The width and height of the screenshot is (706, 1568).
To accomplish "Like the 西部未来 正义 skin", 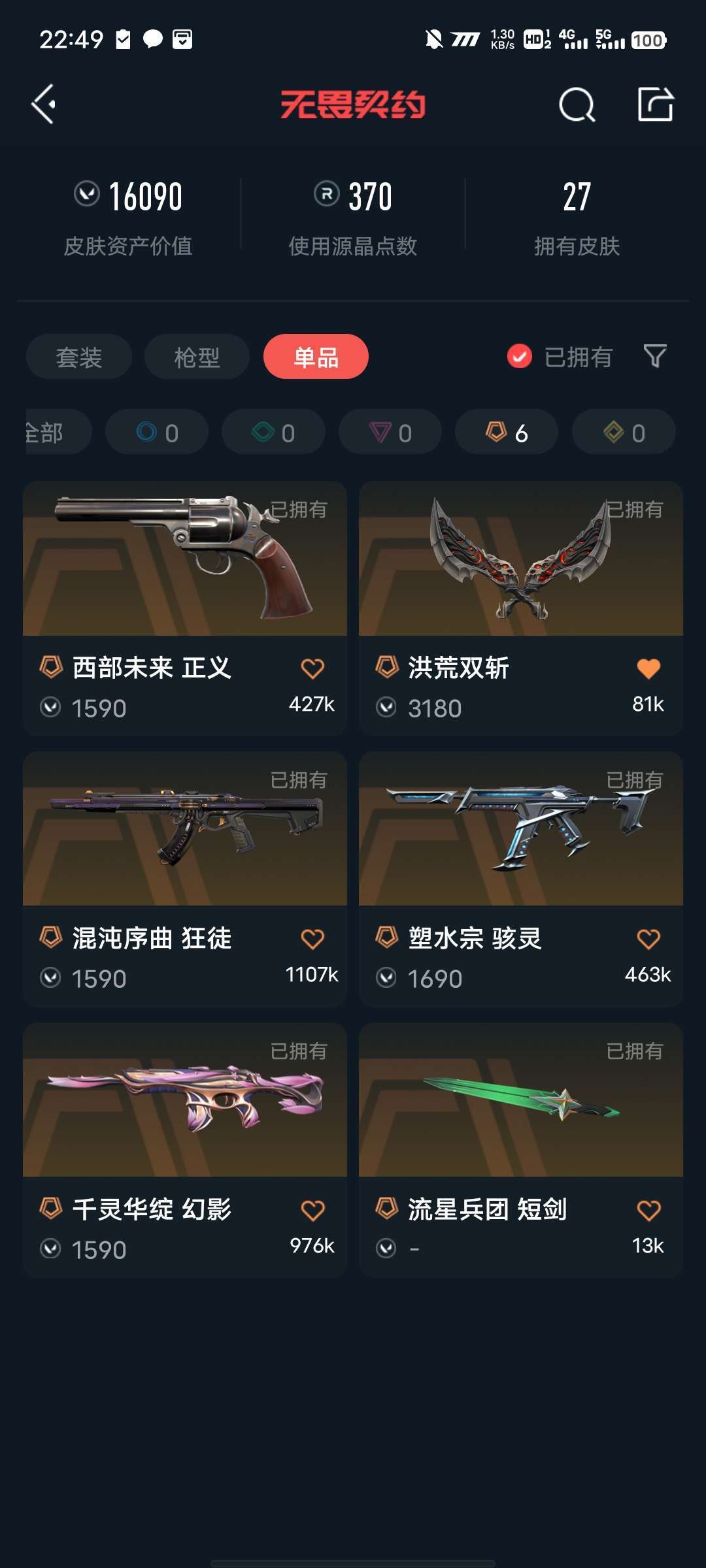I will pyautogui.click(x=312, y=669).
